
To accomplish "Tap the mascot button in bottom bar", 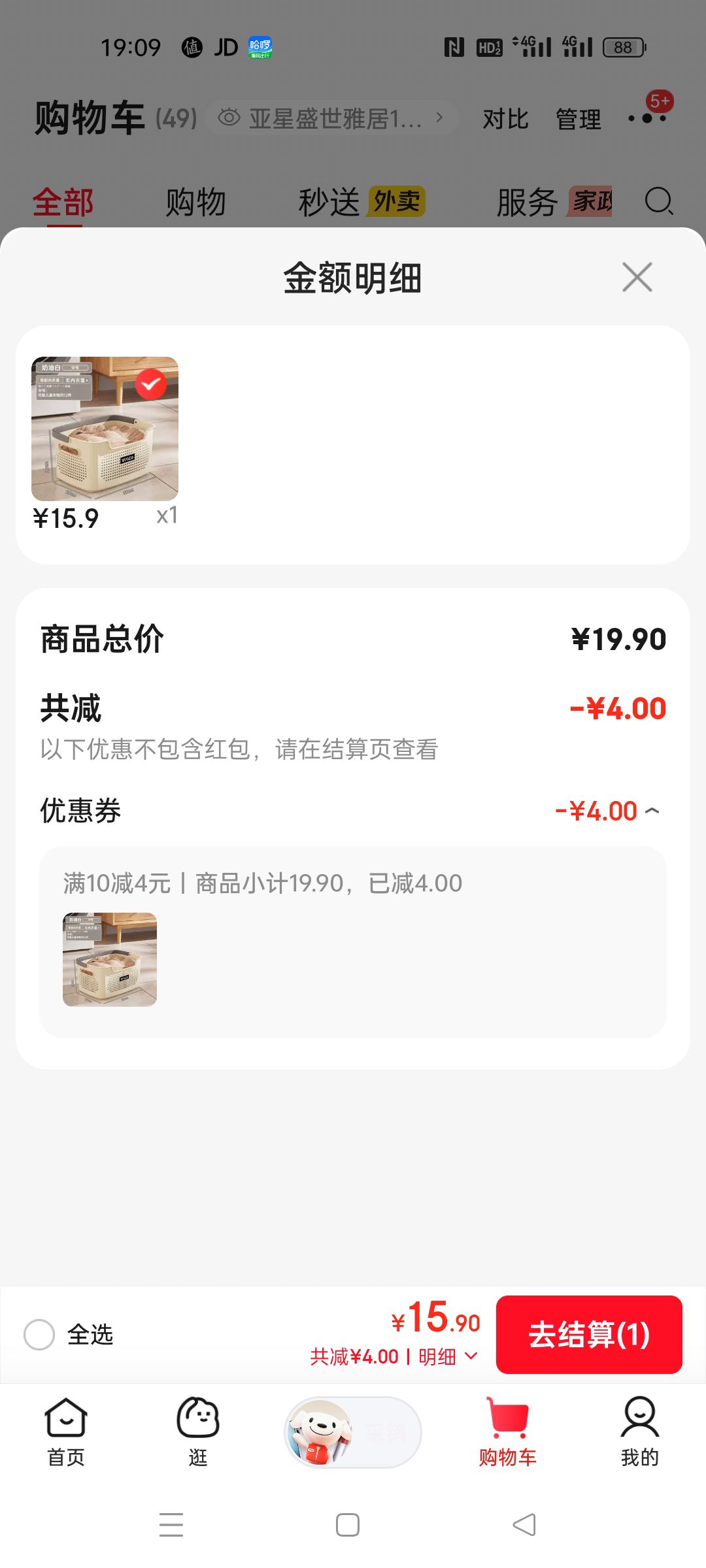I will coord(353,1432).
